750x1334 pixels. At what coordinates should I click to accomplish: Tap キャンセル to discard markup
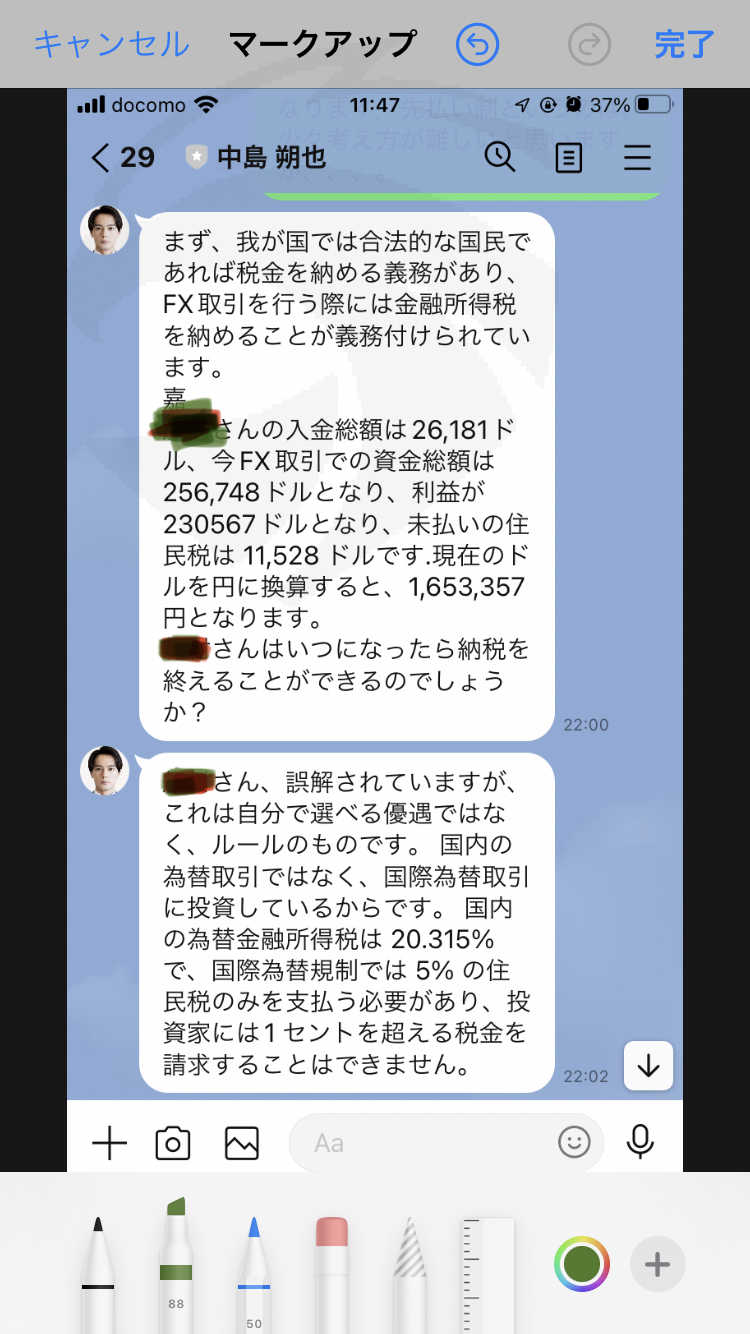point(111,44)
